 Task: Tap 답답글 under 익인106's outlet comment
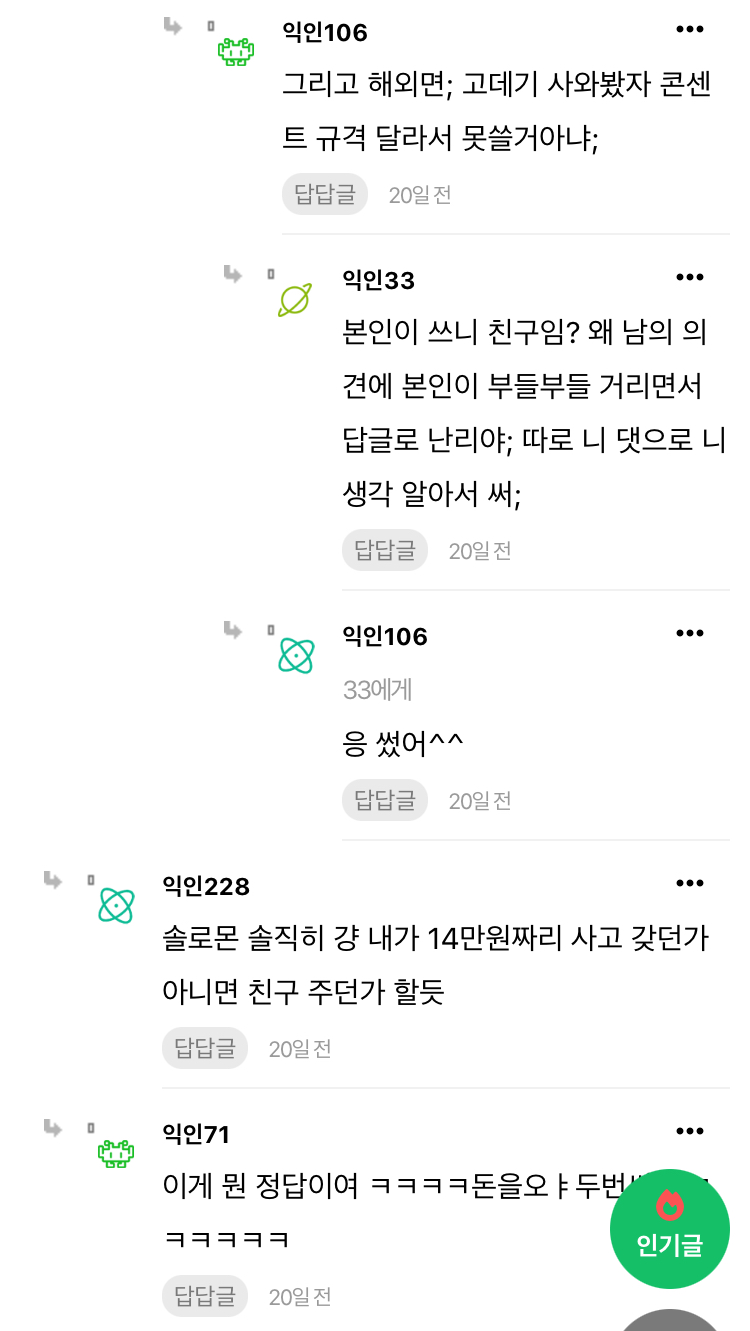(325, 194)
